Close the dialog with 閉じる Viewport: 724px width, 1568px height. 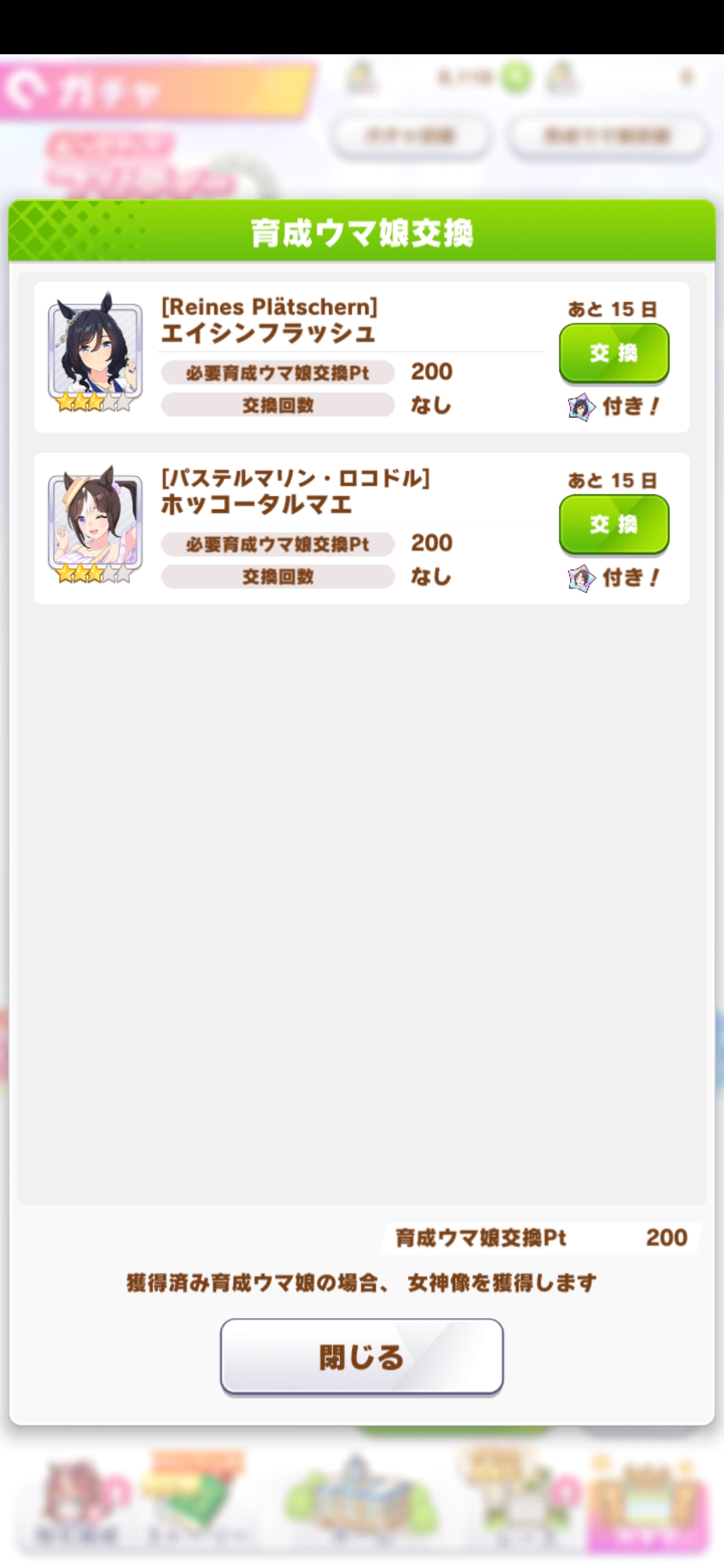pyautogui.click(x=361, y=1356)
